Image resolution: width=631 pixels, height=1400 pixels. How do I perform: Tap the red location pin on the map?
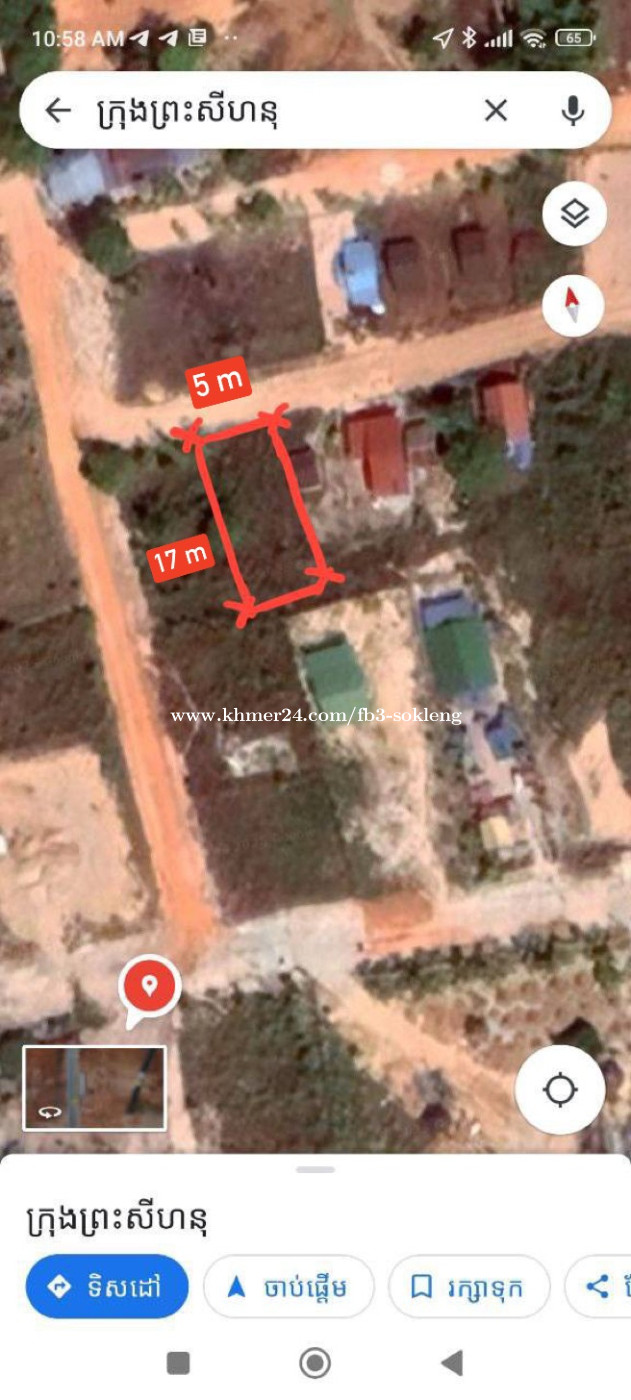pyautogui.click(x=149, y=990)
